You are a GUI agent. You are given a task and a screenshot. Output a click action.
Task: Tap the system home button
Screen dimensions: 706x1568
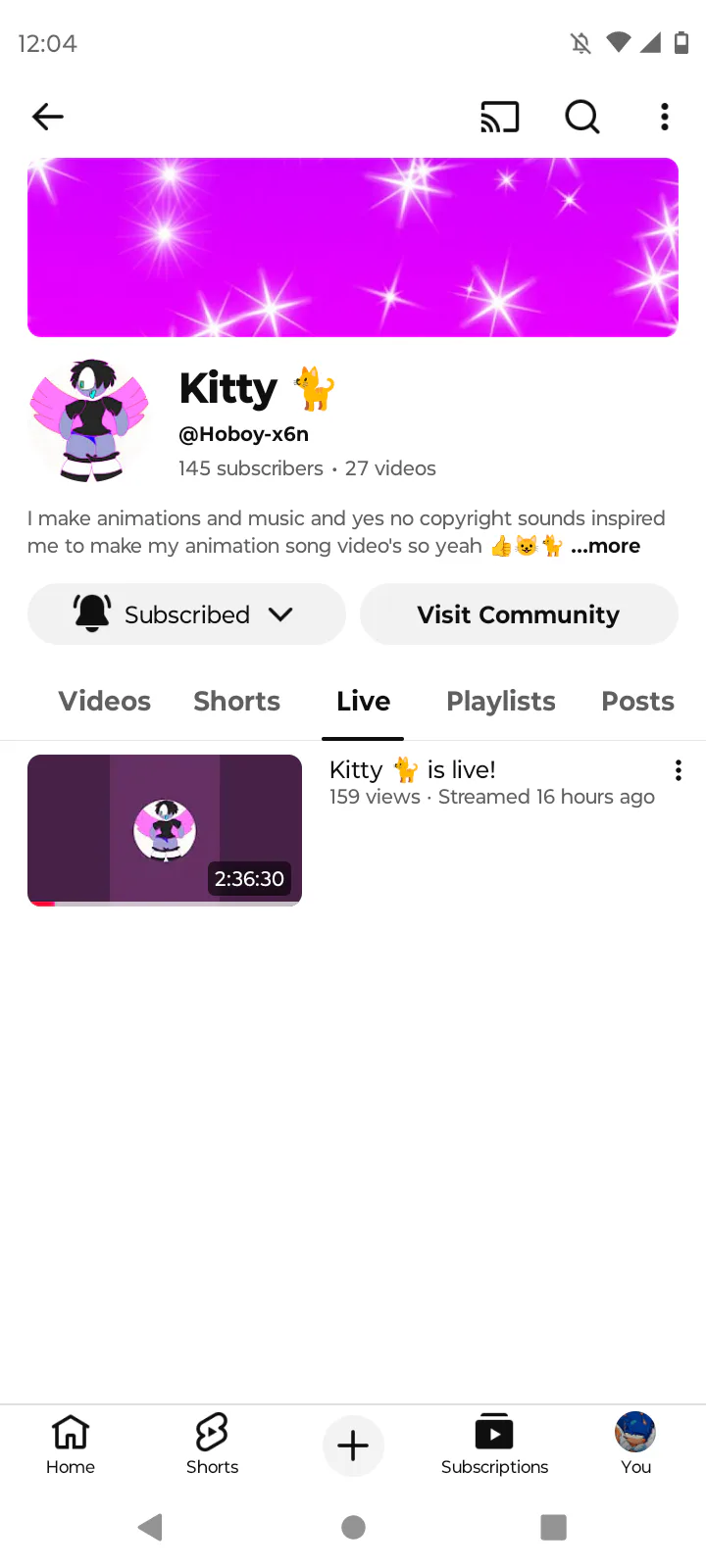point(353,1527)
